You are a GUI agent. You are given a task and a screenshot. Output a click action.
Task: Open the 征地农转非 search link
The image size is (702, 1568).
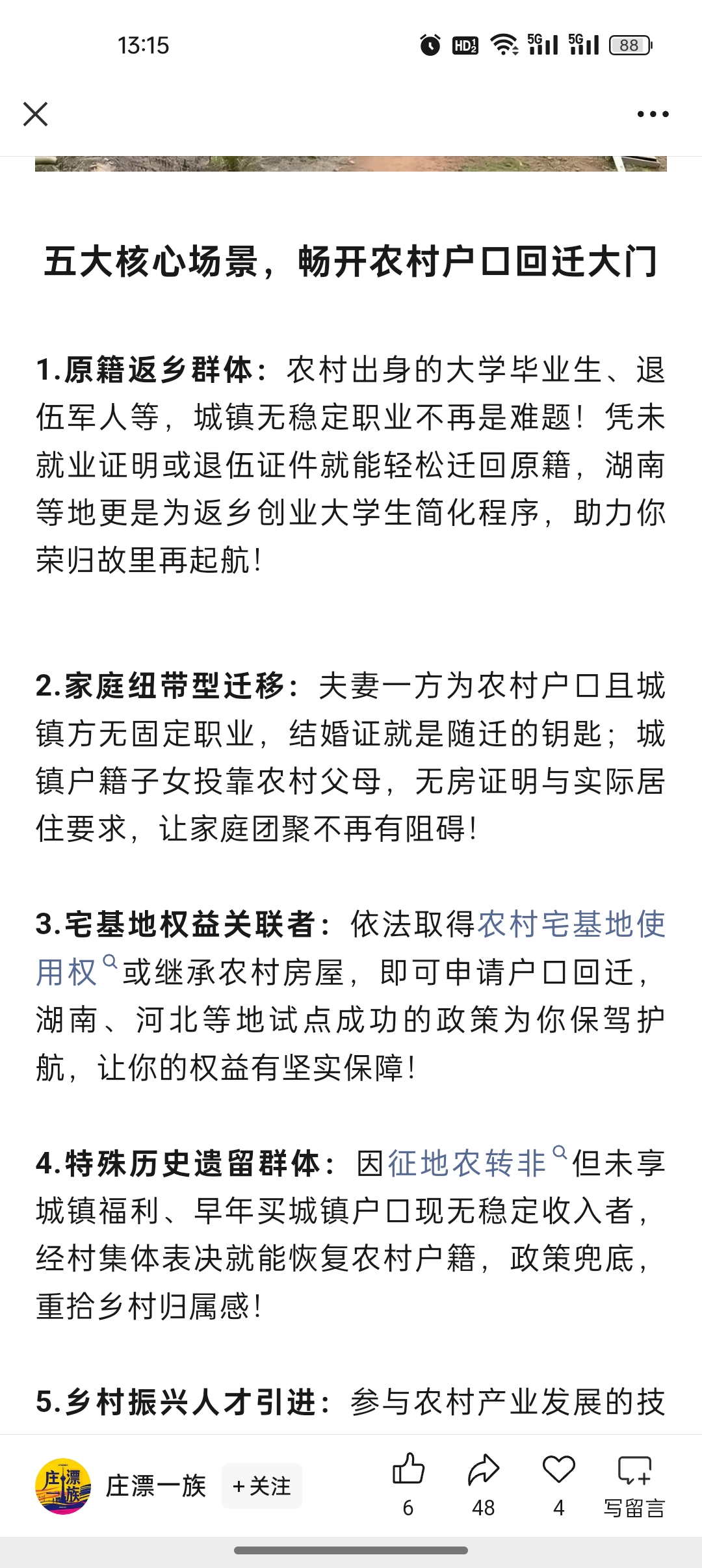pyautogui.click(x=467, y=1164)
